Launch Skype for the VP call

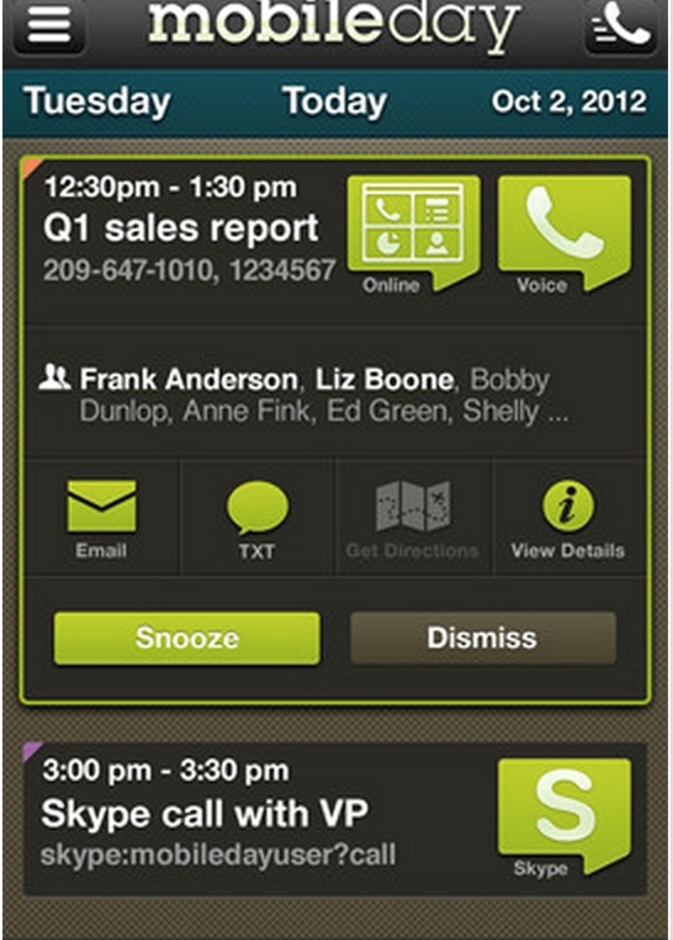point(564,812)
